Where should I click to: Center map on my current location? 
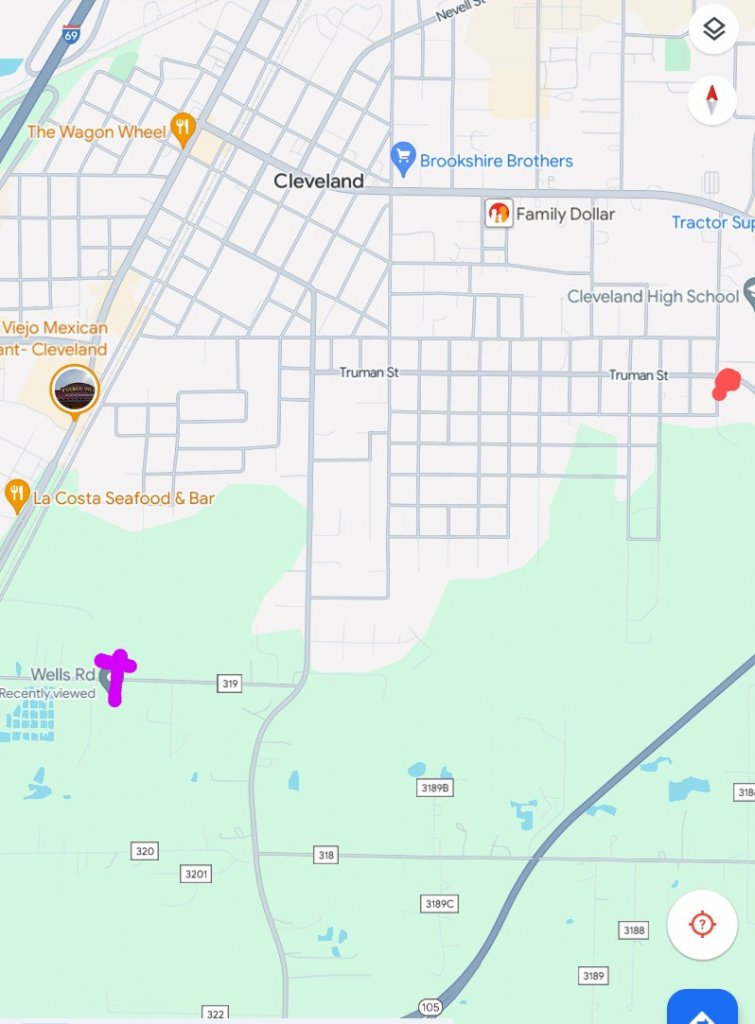[702, 925]
